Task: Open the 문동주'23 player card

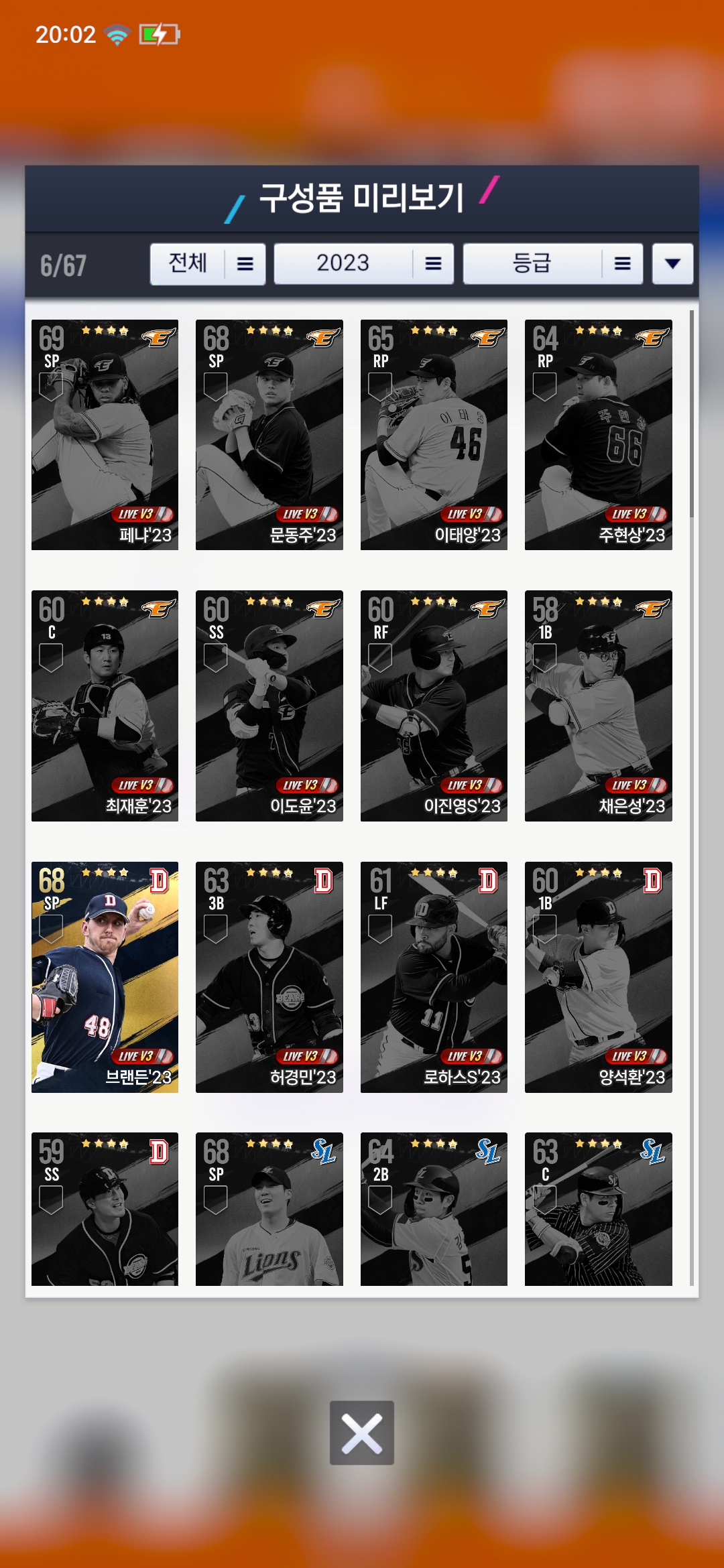Action: coord(269,434)
